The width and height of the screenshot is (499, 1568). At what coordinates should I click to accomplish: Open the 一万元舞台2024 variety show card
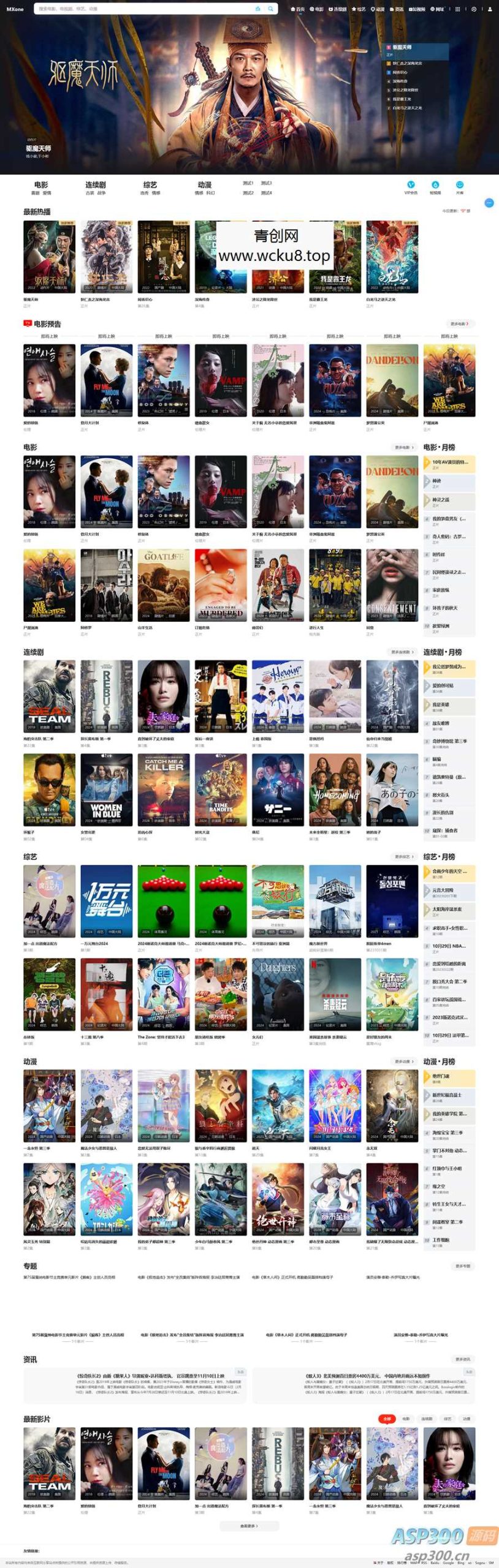(106, 901)
